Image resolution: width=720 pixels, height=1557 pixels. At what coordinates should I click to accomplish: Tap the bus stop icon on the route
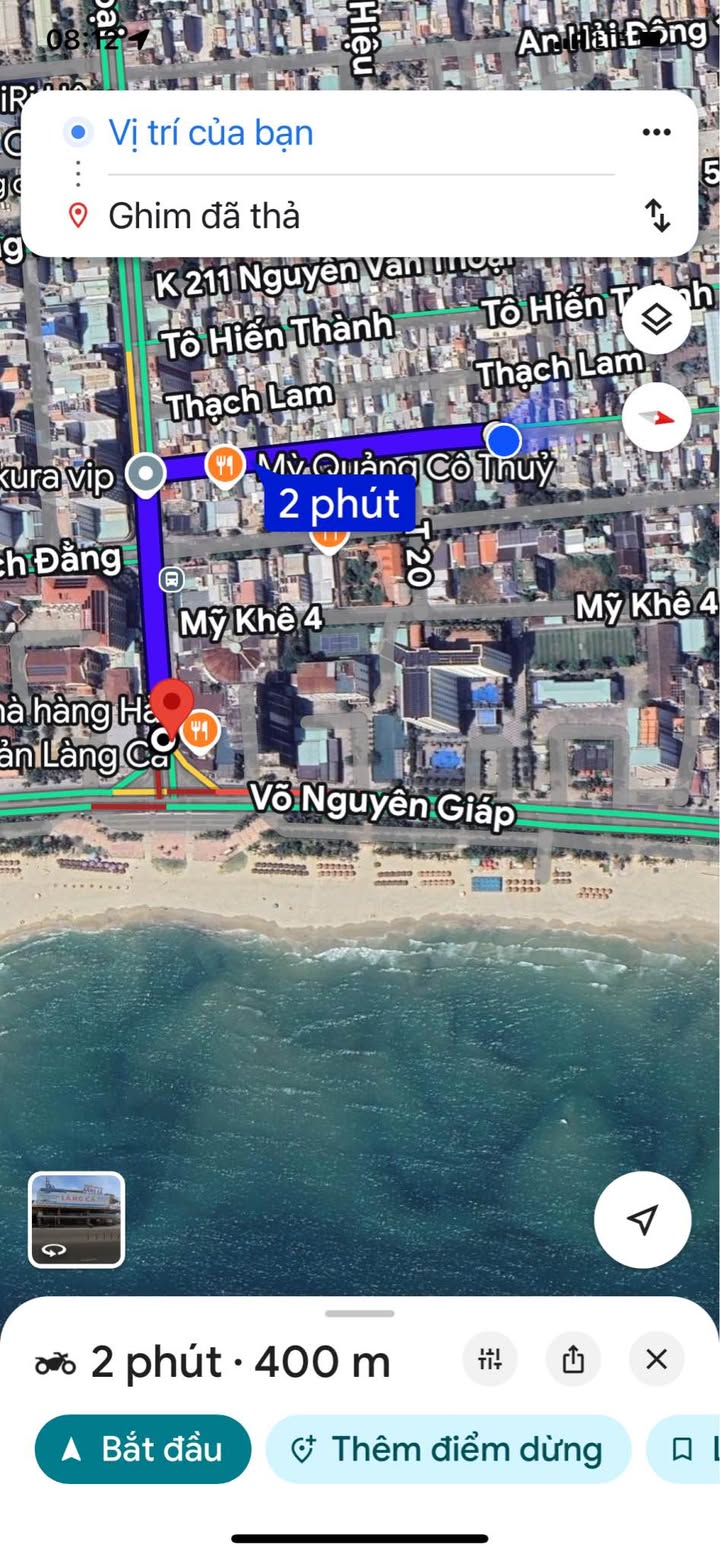(x=171, y=578)
